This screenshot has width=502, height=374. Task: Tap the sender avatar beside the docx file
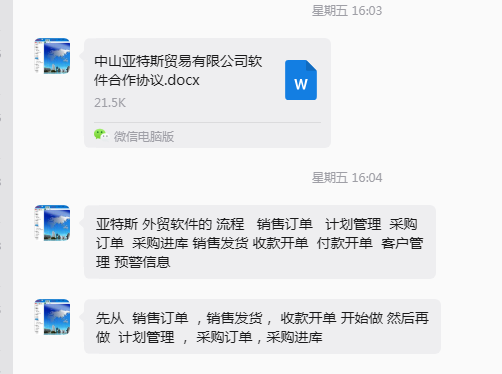point(52,56)
